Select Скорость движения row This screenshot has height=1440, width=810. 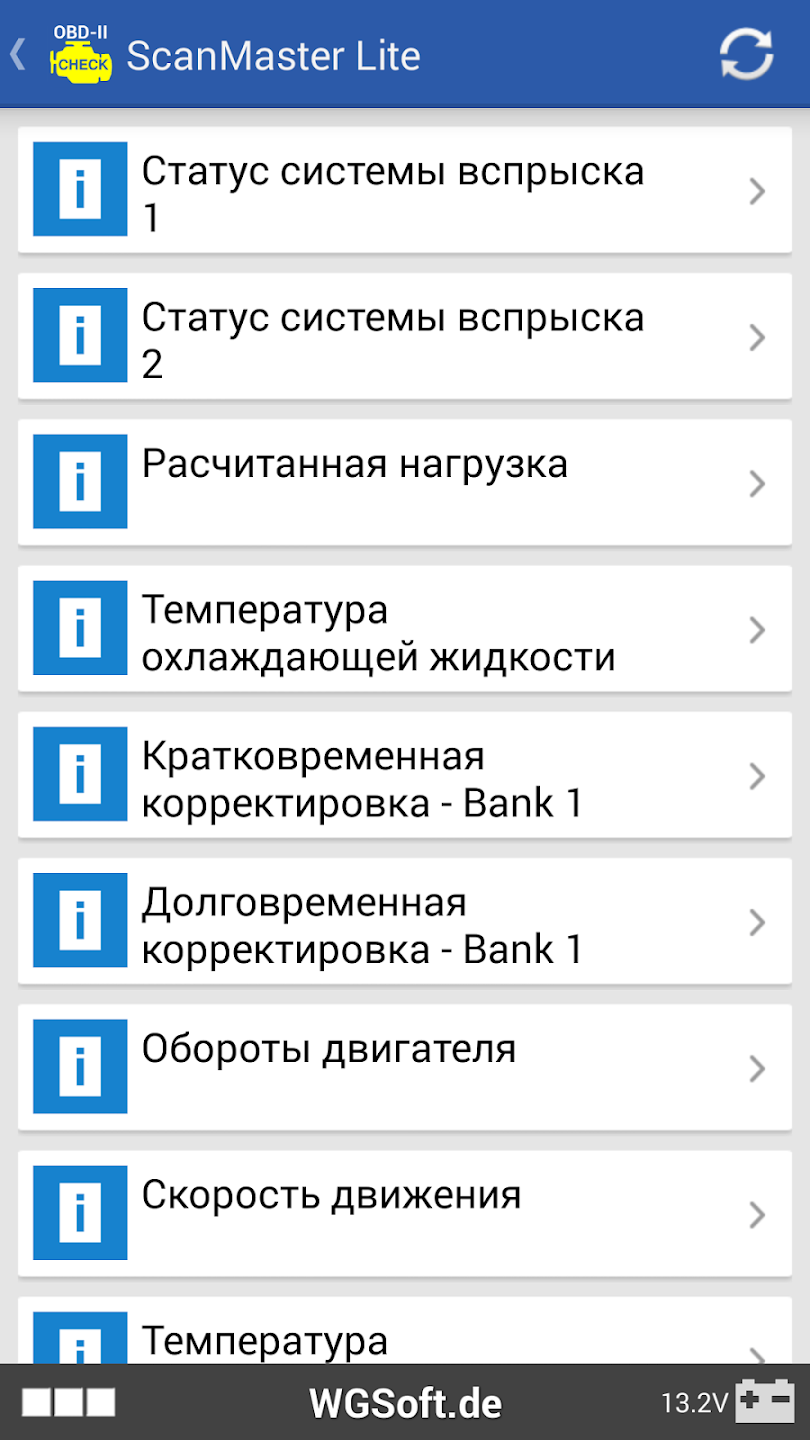(404, 1214)
